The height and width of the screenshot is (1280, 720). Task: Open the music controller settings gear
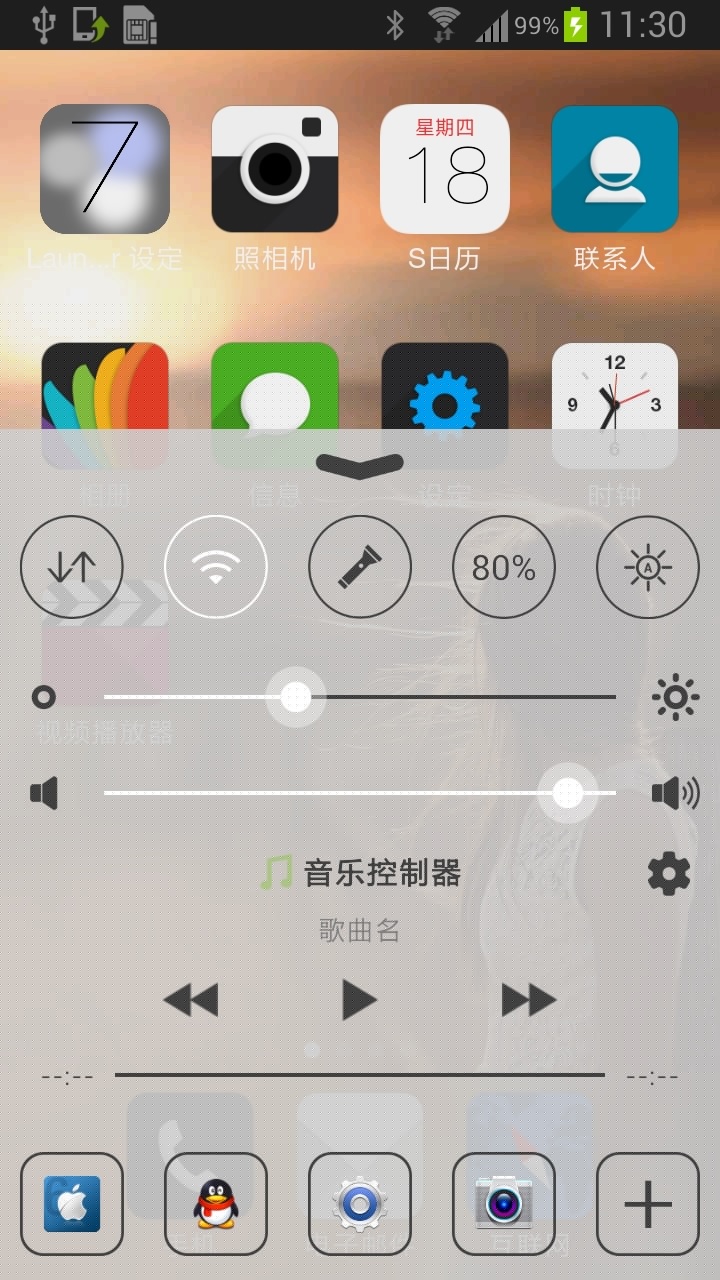[669, 875]
